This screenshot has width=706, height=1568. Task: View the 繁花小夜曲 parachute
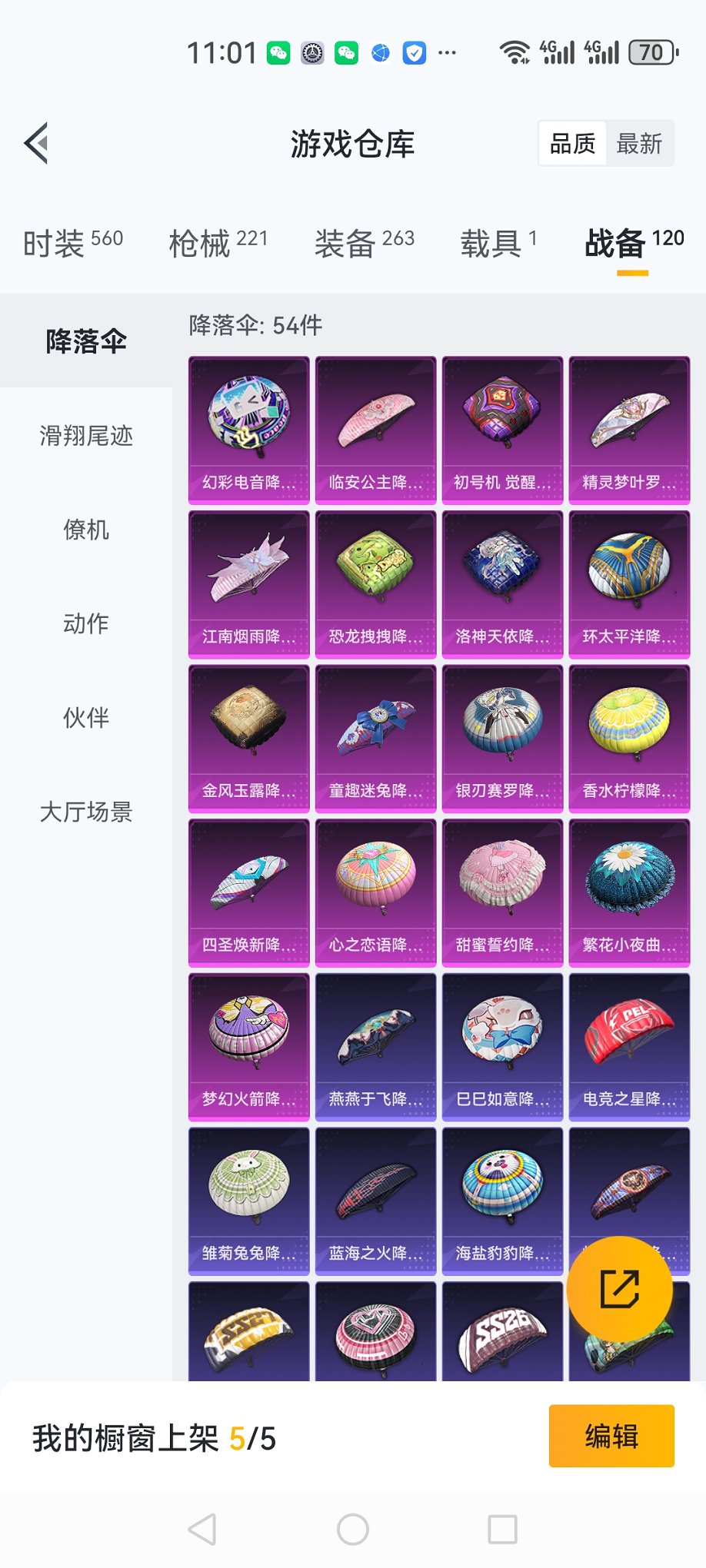point(629,892)
